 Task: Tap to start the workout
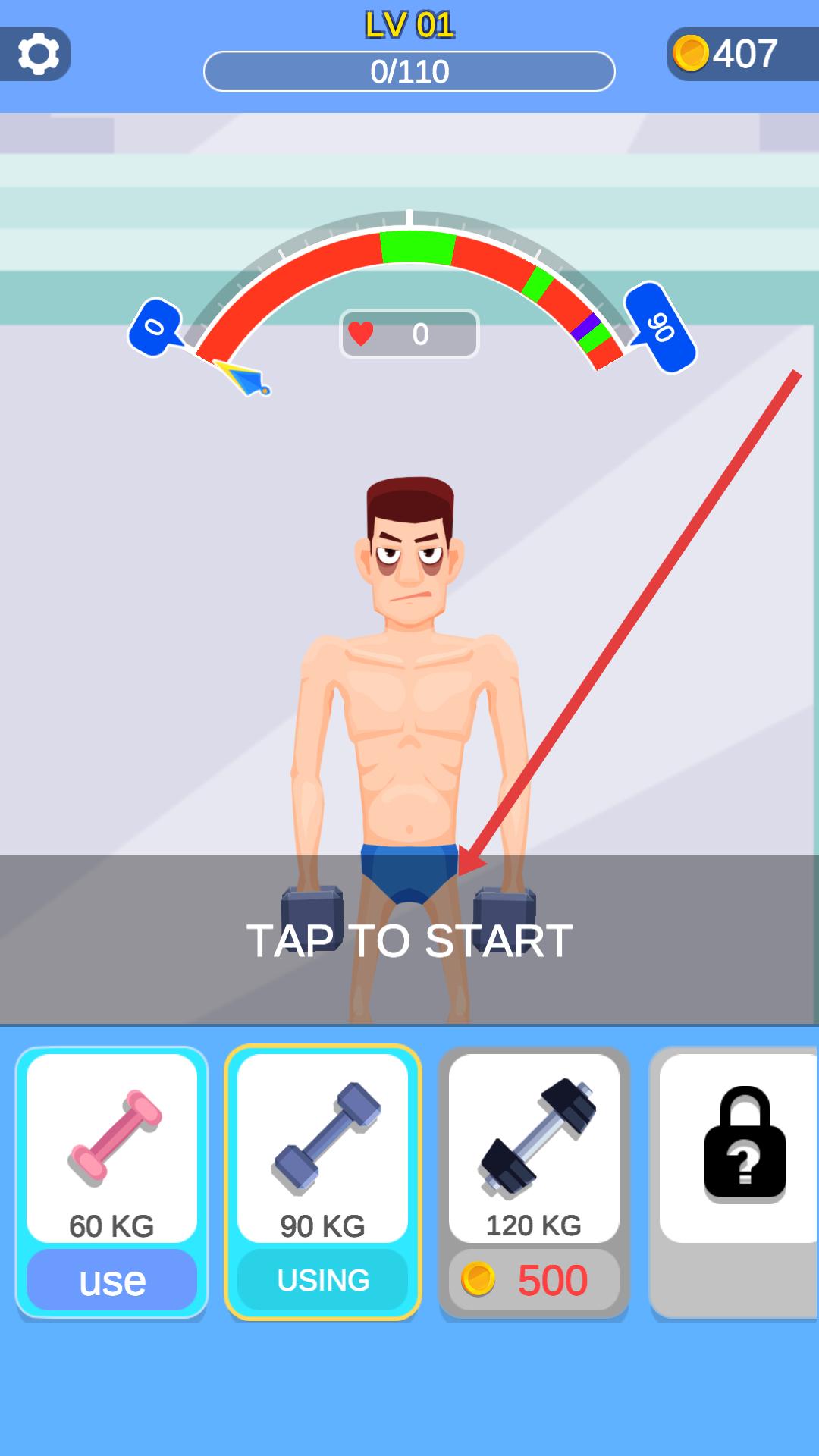coord(409,940)
